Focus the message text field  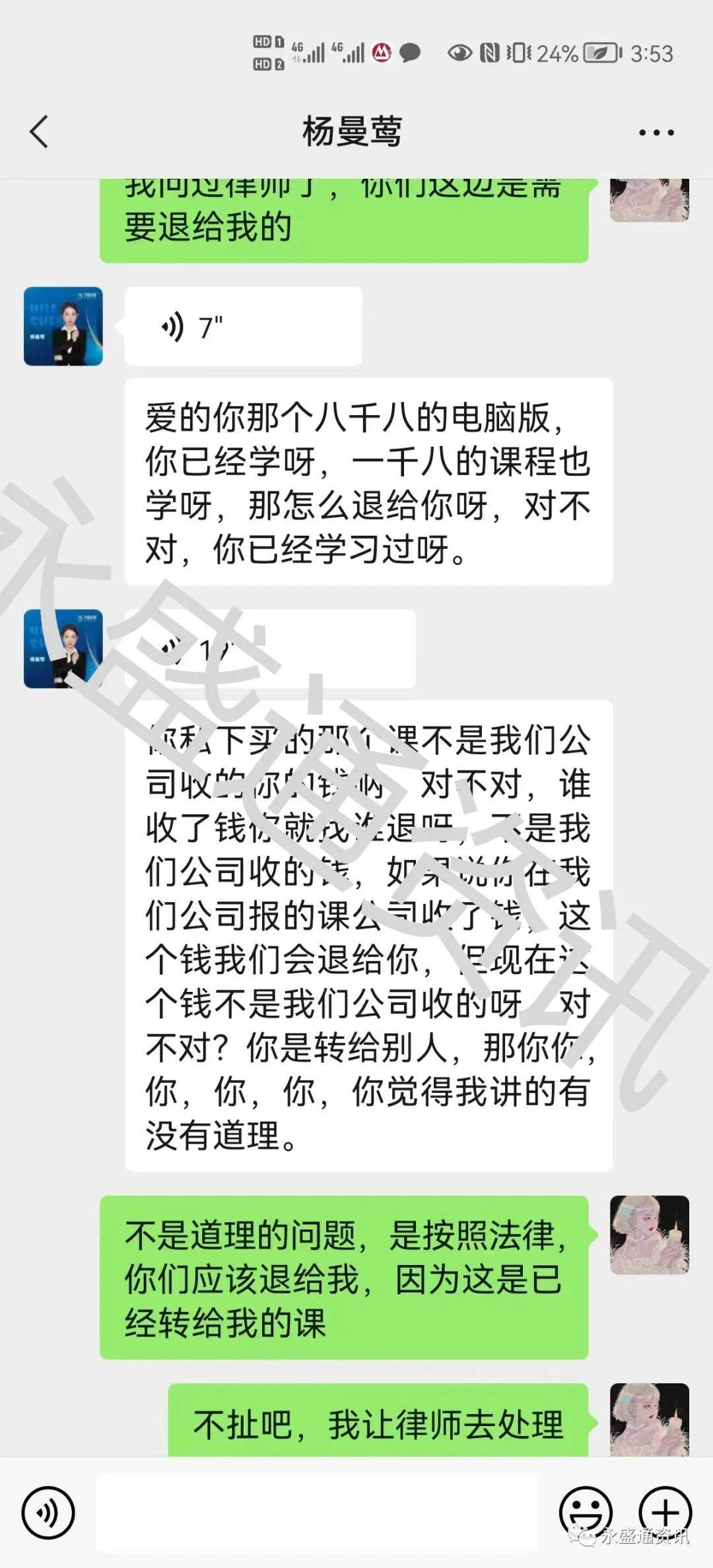pyautogui.click(x=317, y=1511)
